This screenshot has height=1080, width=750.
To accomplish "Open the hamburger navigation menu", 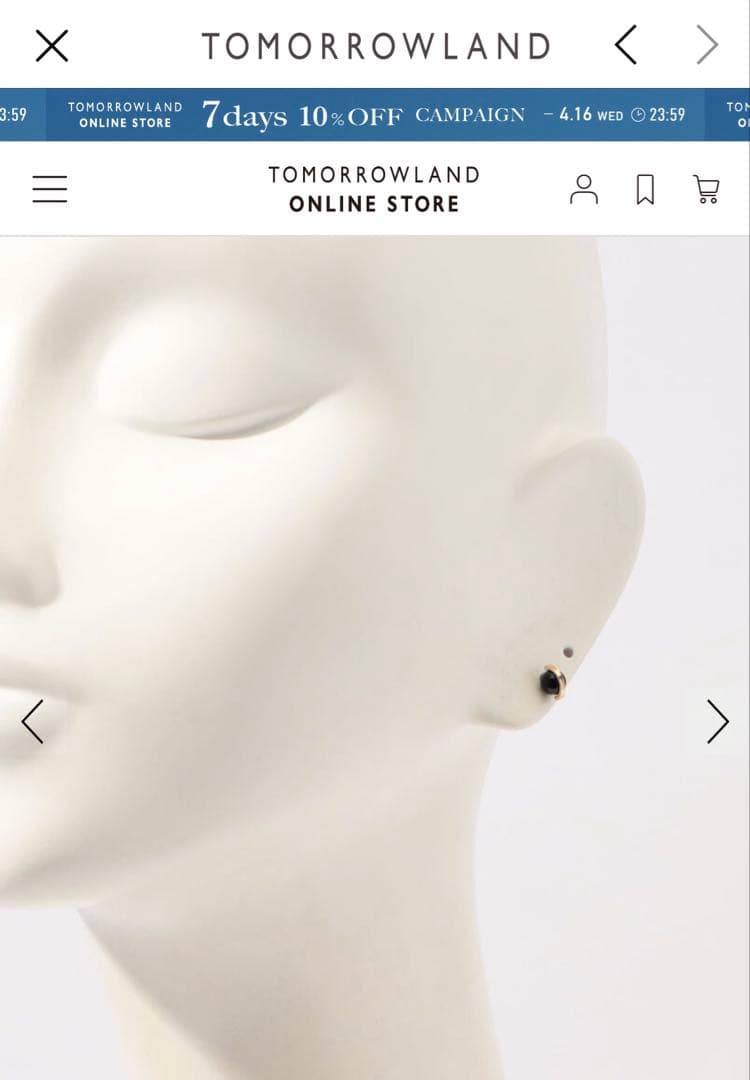I will 49,188.
